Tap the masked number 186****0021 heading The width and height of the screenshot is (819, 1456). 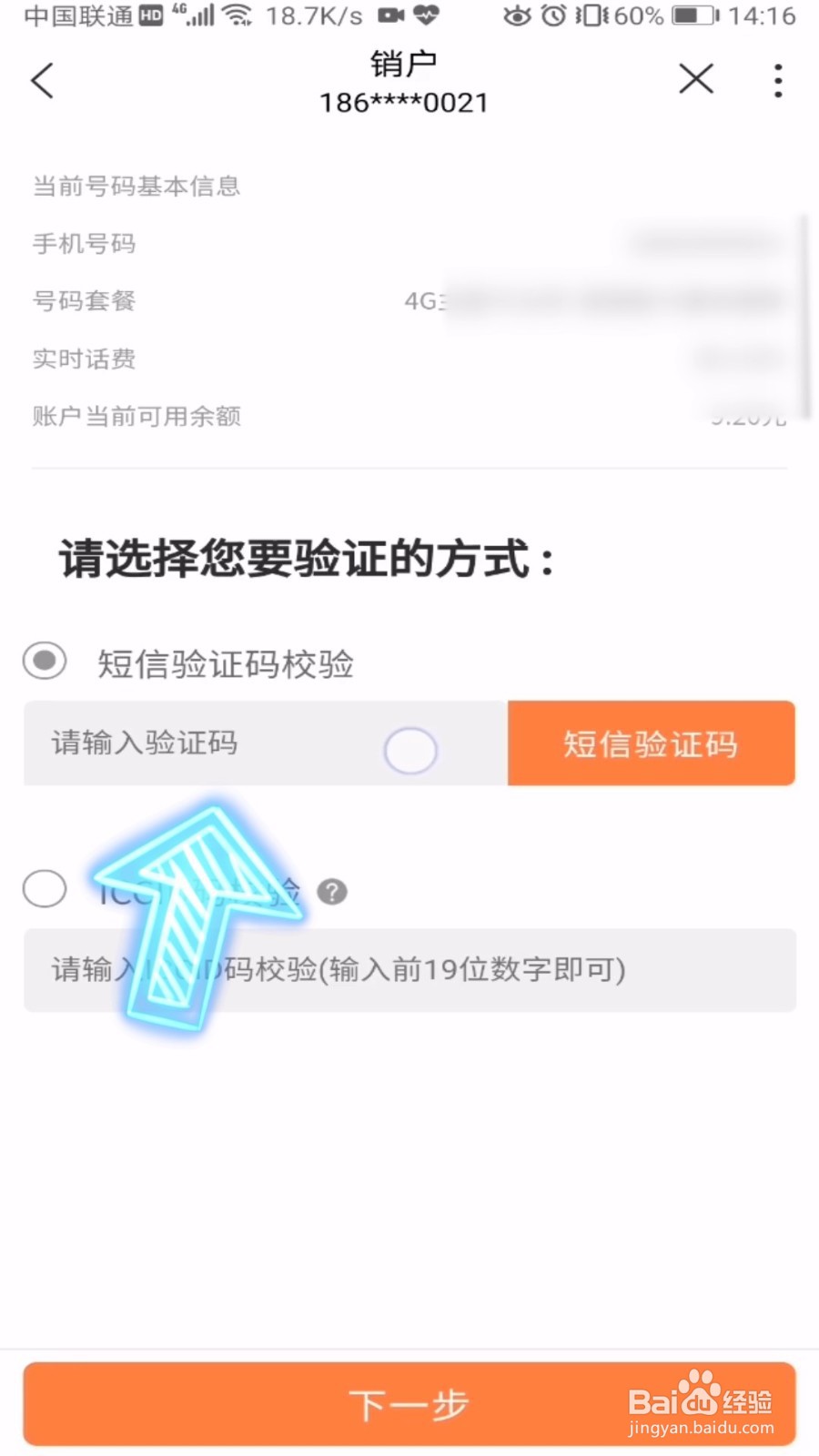403,102
